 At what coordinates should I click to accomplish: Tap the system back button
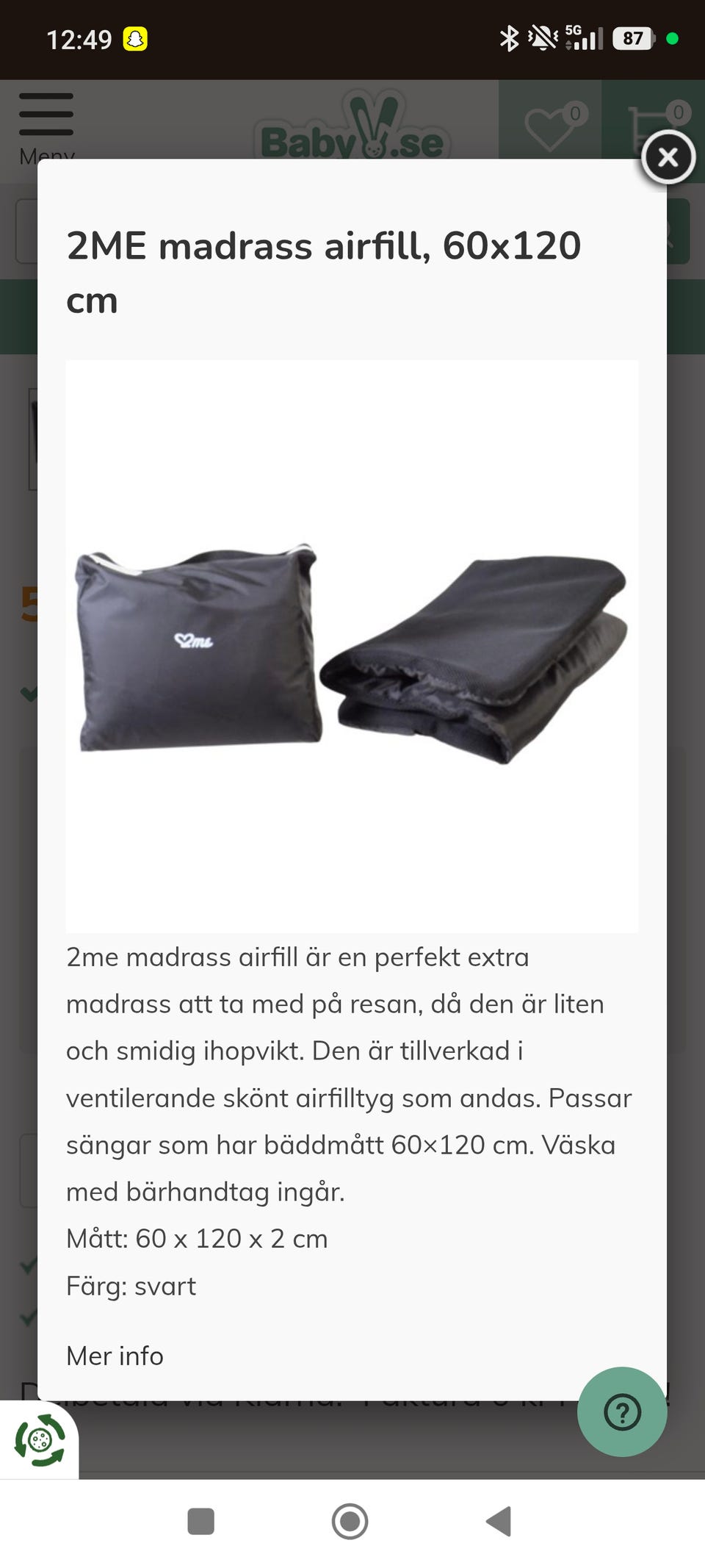[x=499, y=1521]
